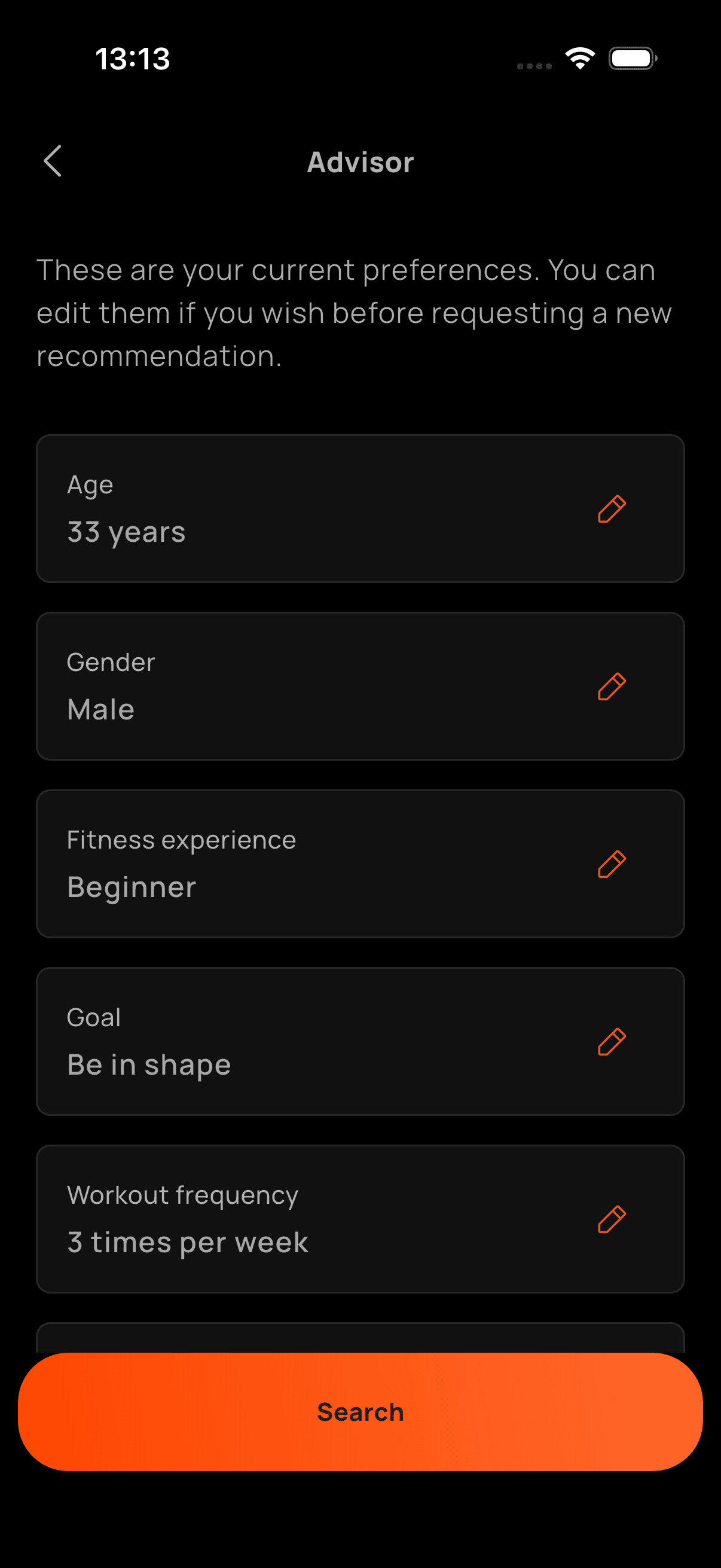Edit the Age preference
Screen dimensions: 721x1568
click(x=612, y=509)
